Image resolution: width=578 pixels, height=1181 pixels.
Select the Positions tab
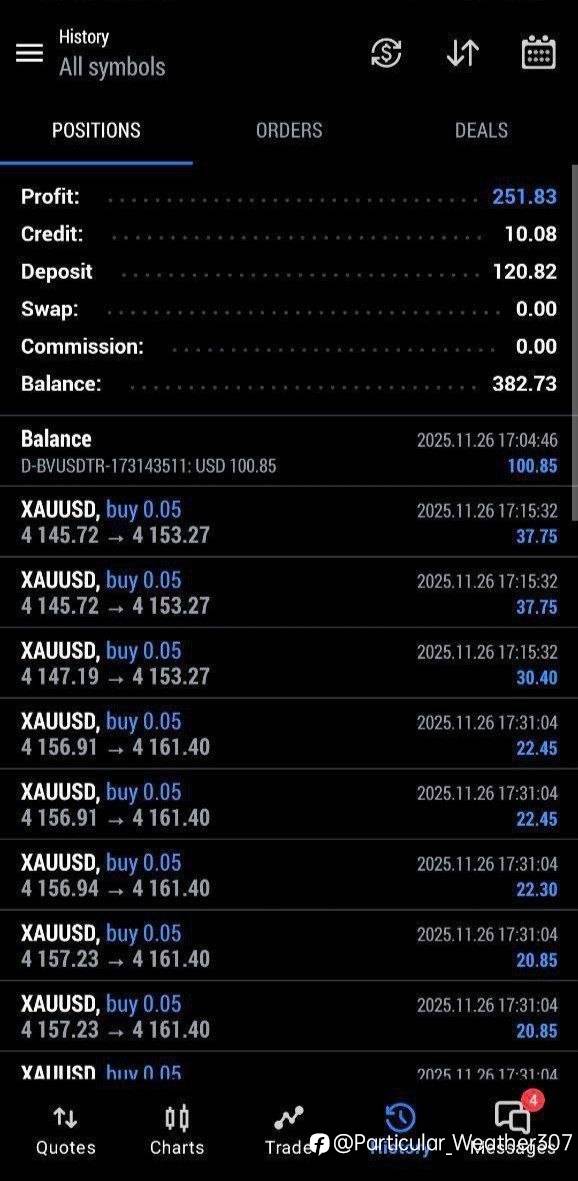coord(96,130)
